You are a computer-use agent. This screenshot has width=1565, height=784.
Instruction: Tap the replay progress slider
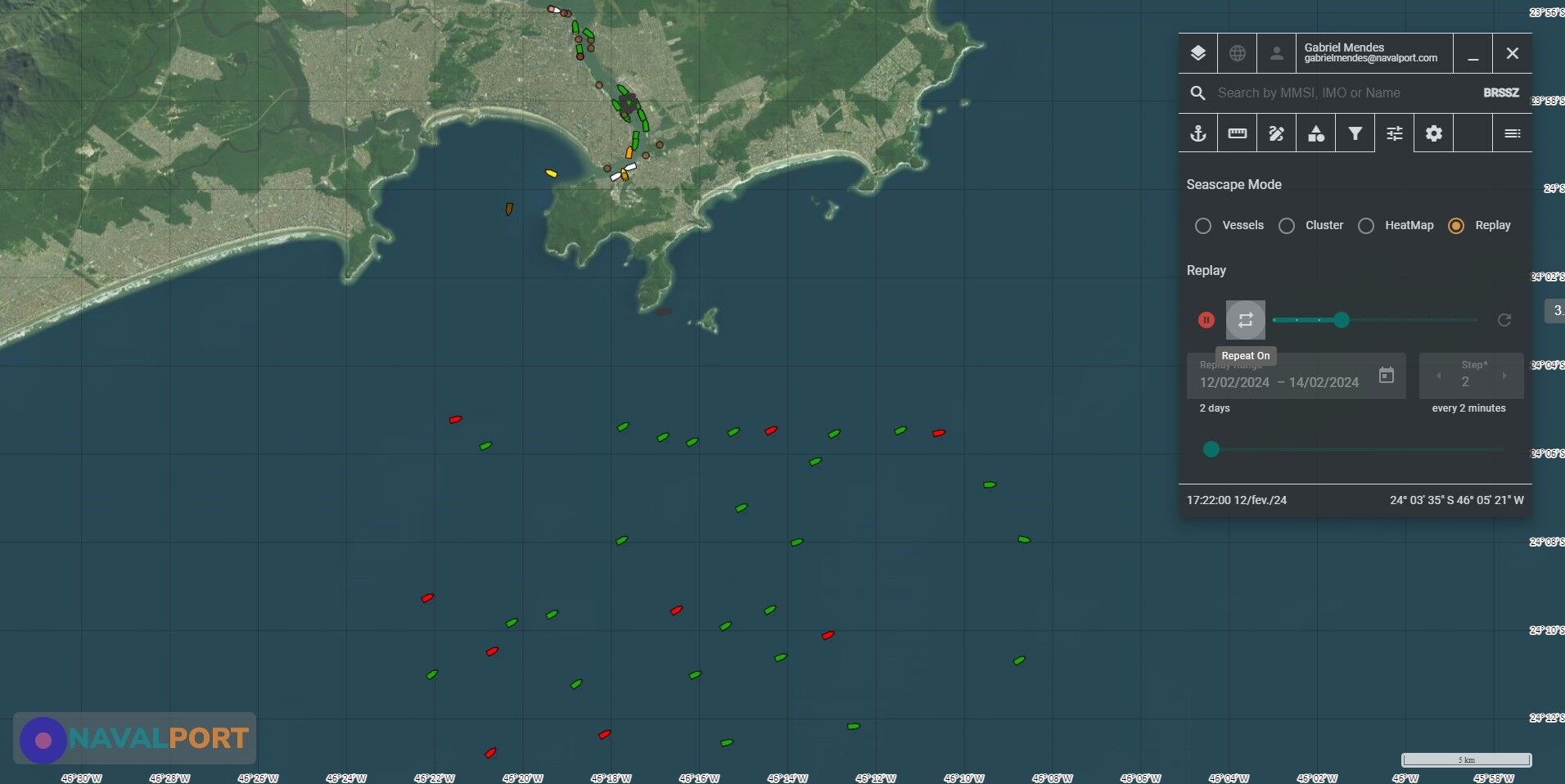point(1375,320)
